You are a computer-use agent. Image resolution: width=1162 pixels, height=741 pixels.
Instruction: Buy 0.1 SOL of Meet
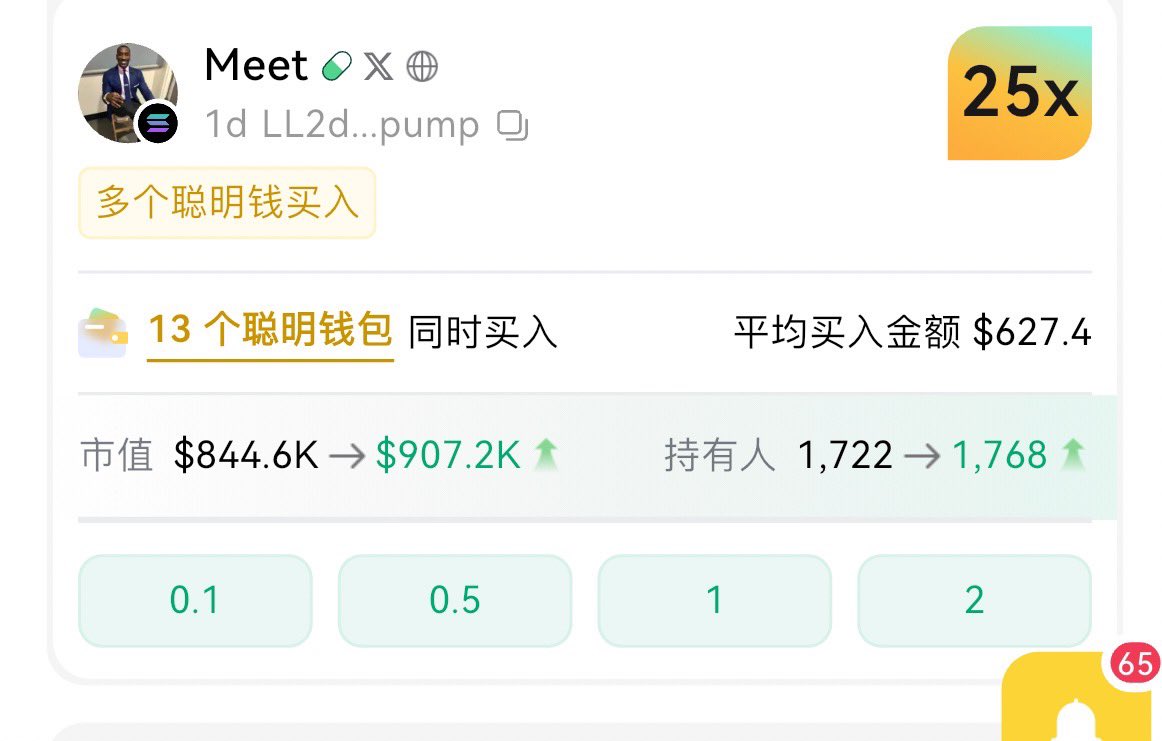[195, 600]
